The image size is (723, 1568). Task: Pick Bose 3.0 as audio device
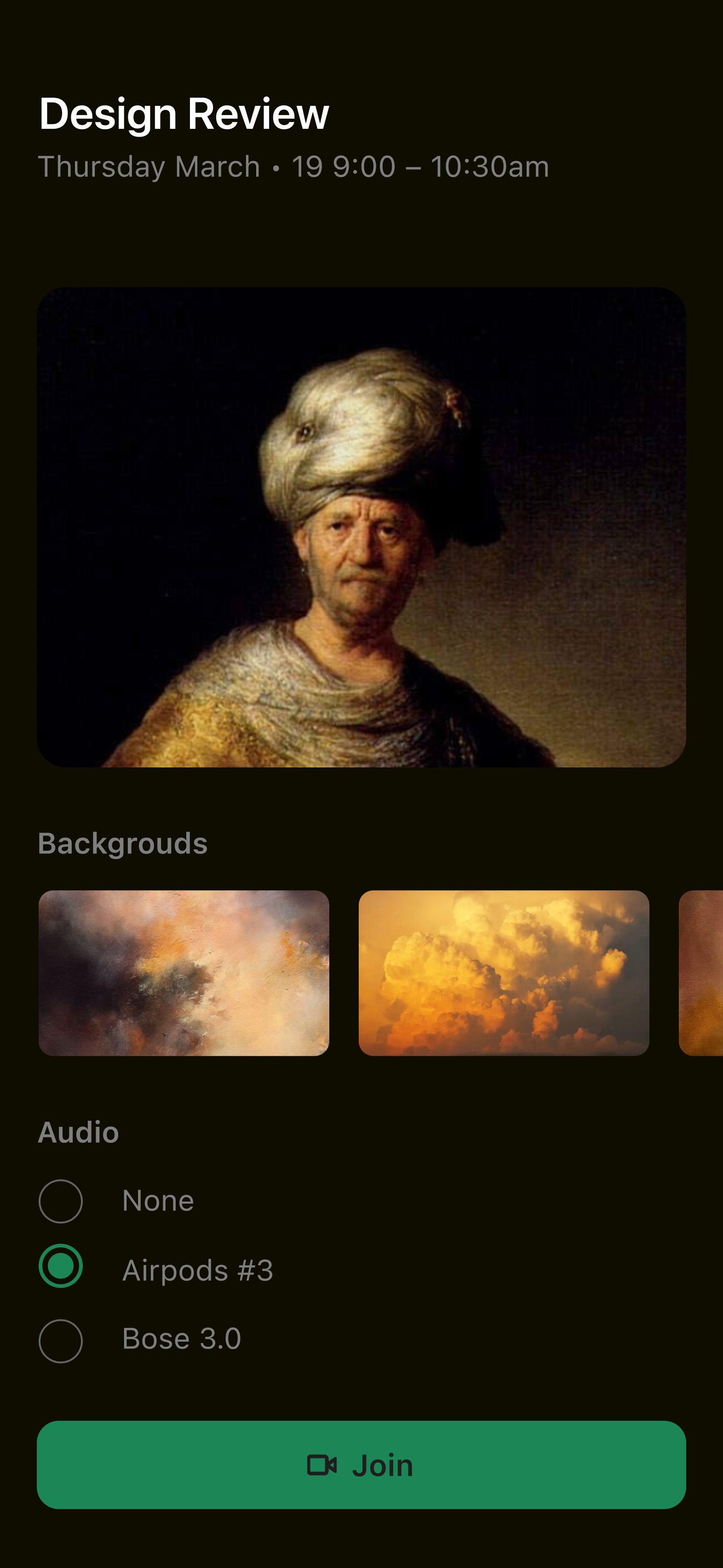[x=61, y=1340]
